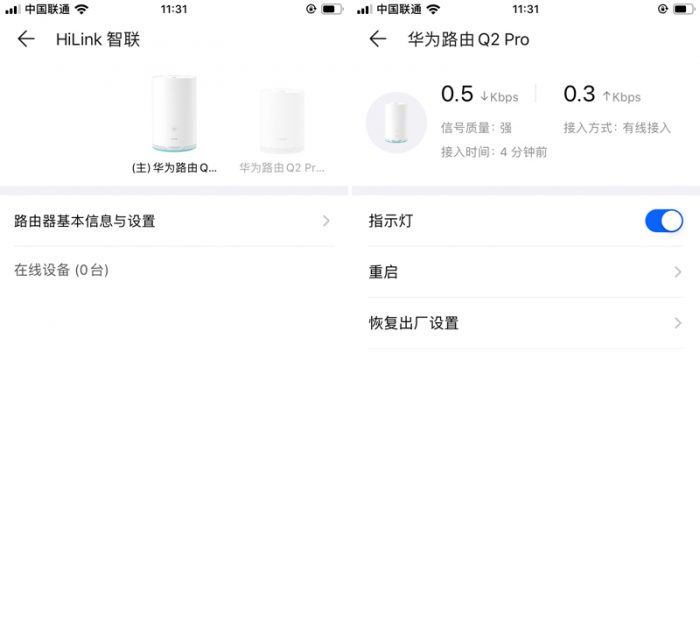Turn off the 指示灯 switch
The height and width of the screenshot is (620, 700).
663,221
